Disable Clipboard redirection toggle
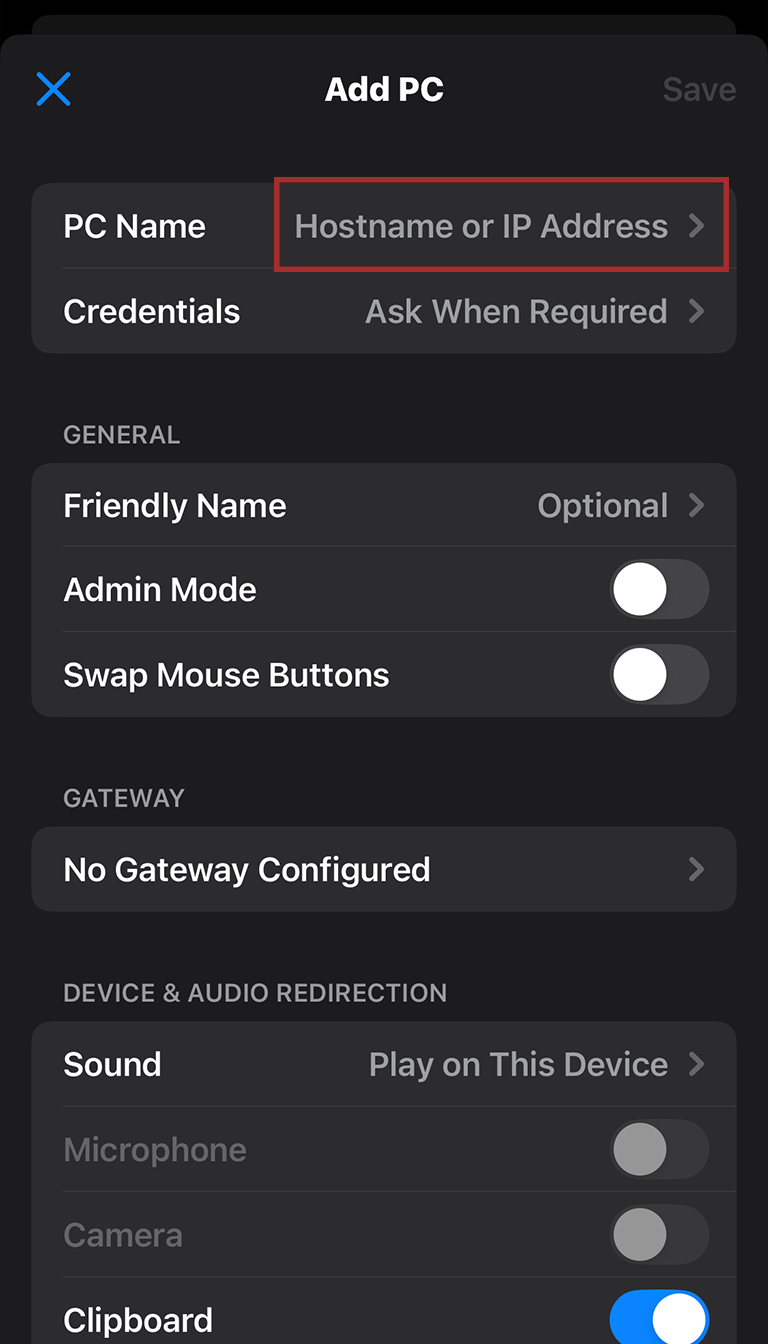 (x=659, y=1318)
